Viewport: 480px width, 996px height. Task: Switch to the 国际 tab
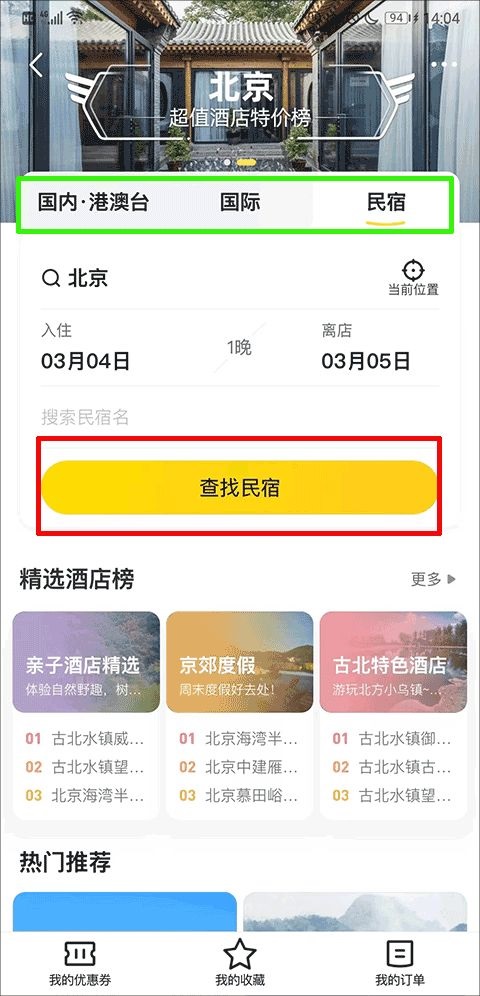(x=240, y=203)
